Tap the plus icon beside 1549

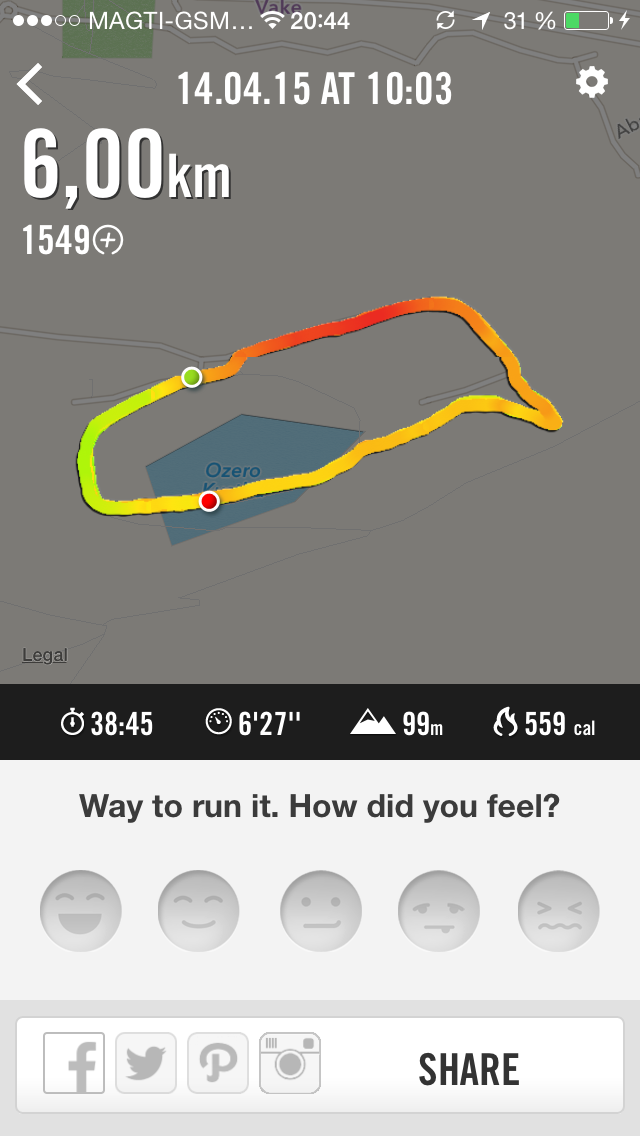pos(108,240)
